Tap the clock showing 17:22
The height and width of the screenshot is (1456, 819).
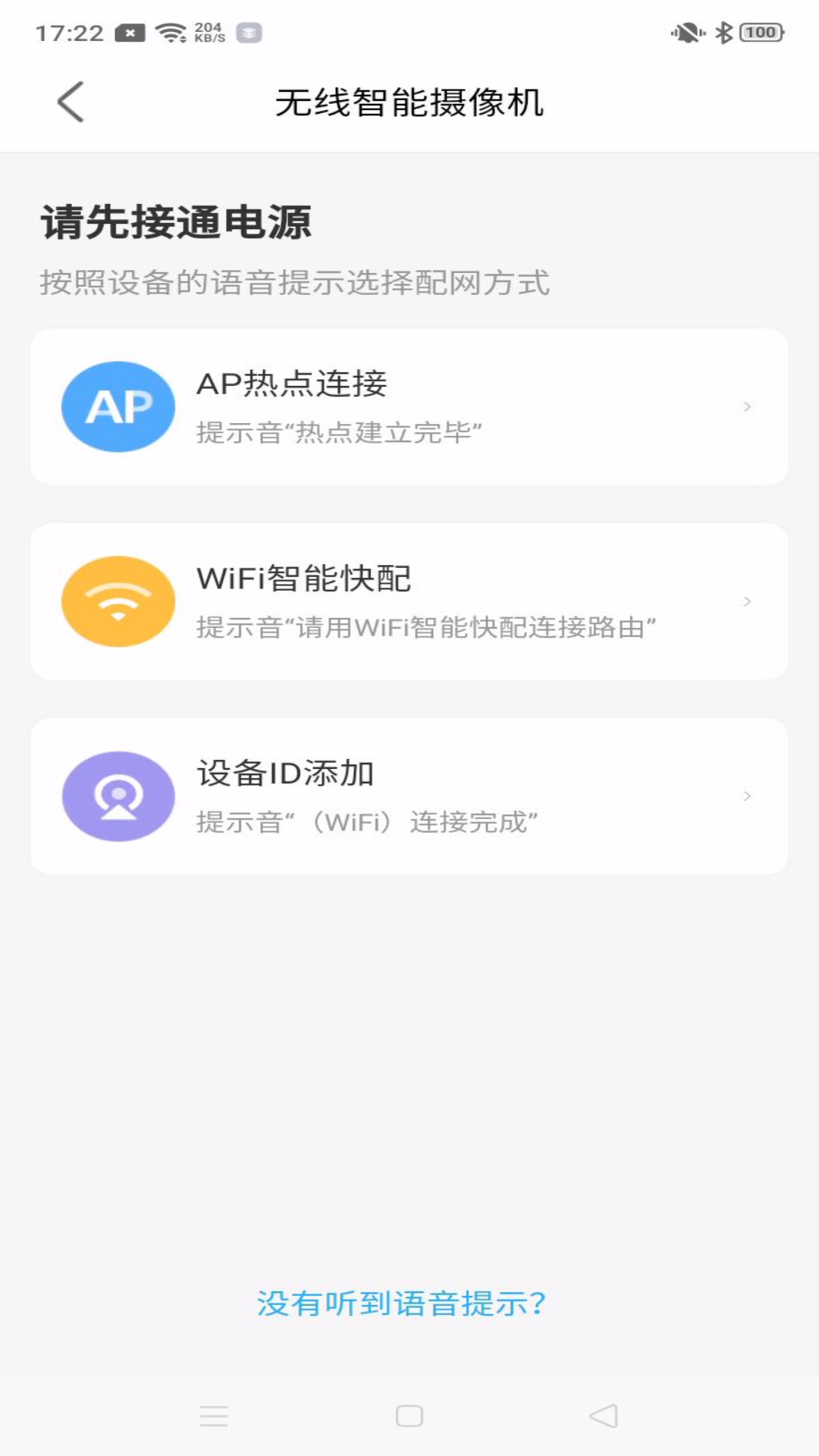67,32
